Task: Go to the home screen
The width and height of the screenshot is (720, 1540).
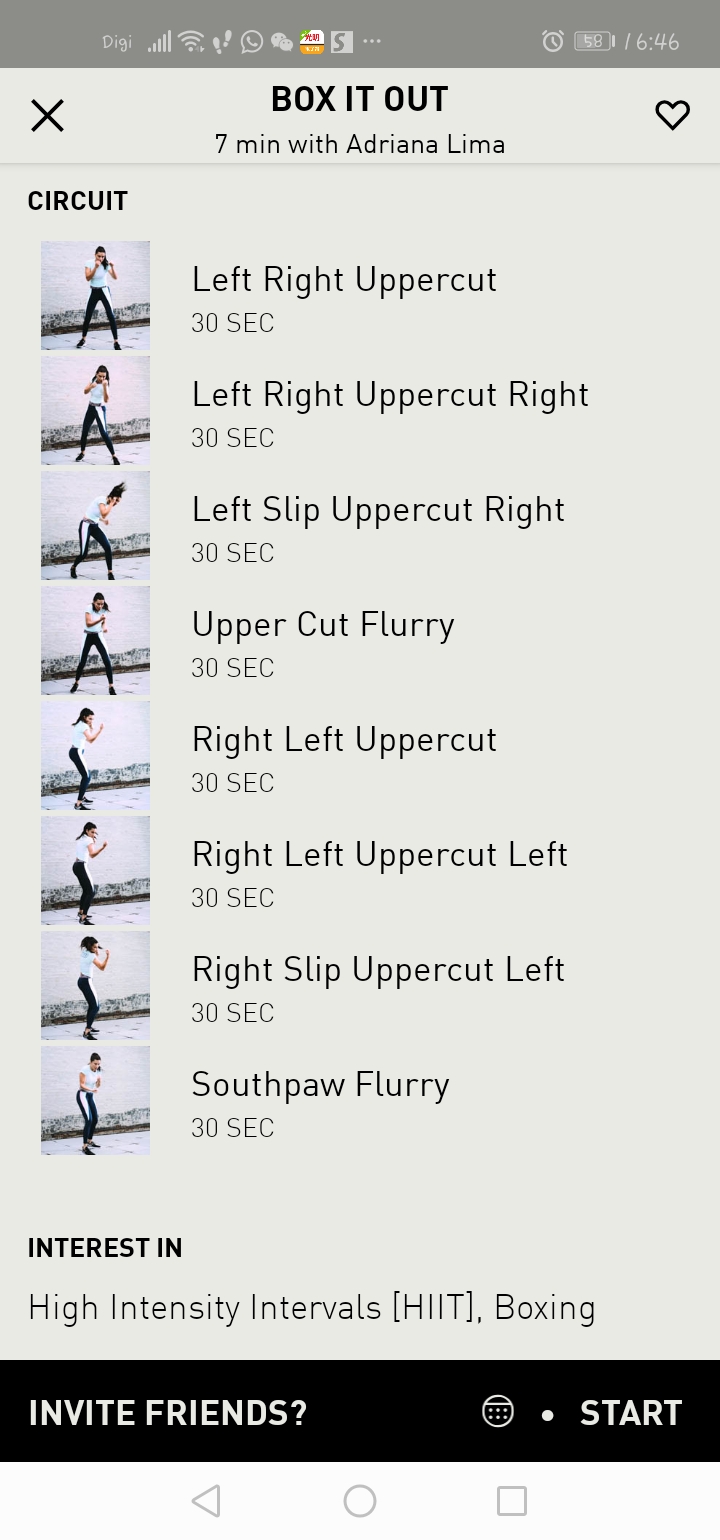Action: pos(360,1500)
